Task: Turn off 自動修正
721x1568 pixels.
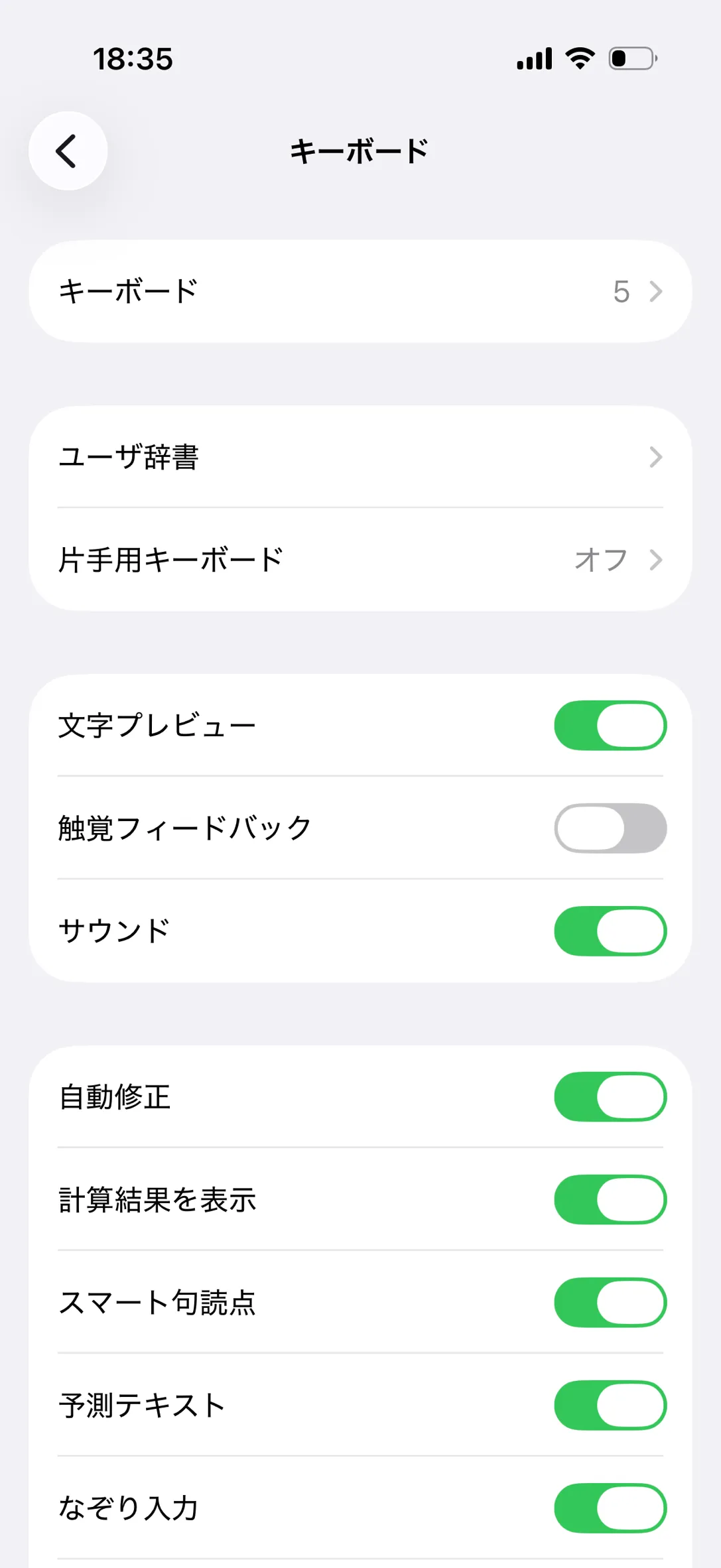Action: (610, 1097)
